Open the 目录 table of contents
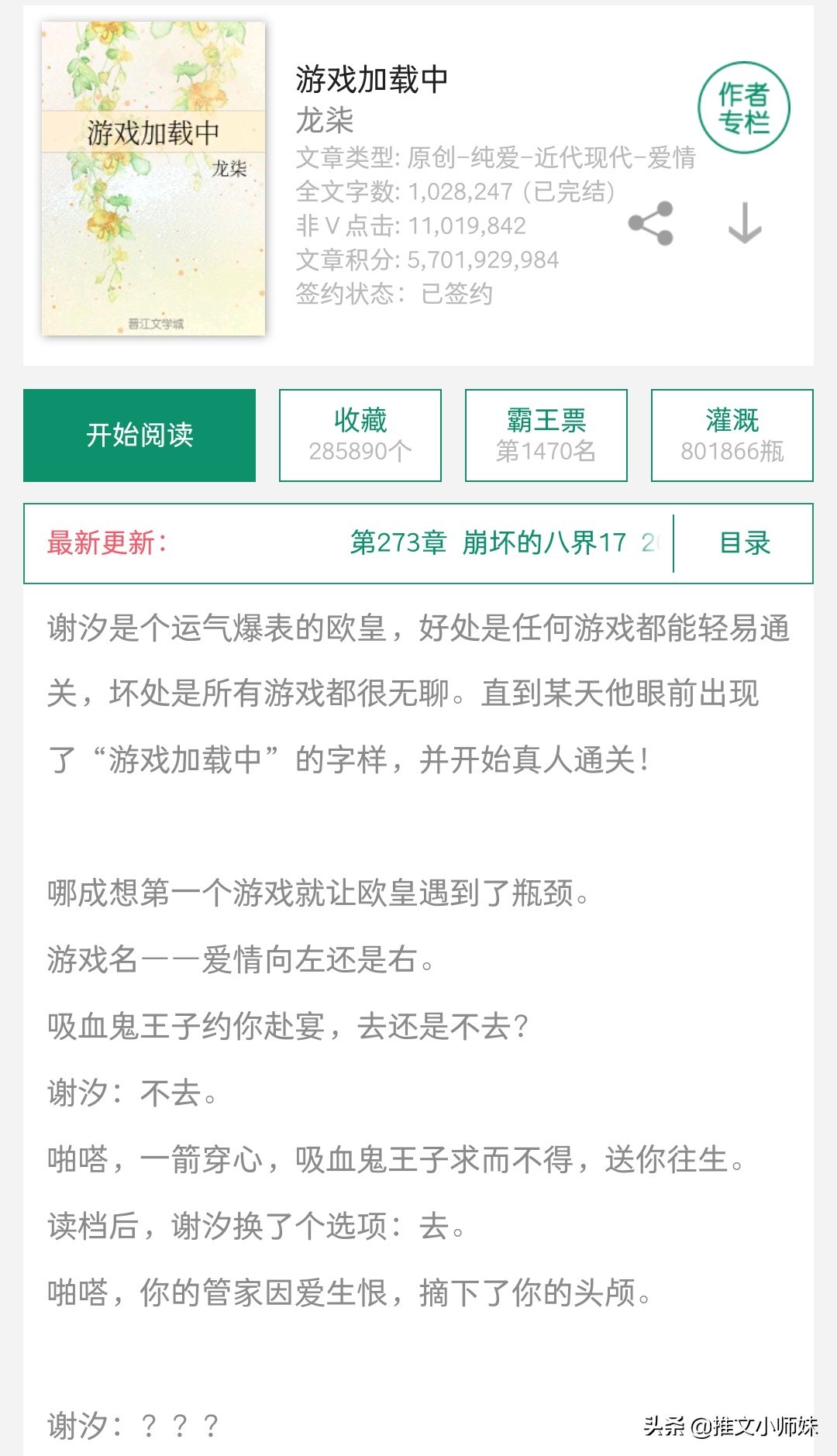 (745, 543)
